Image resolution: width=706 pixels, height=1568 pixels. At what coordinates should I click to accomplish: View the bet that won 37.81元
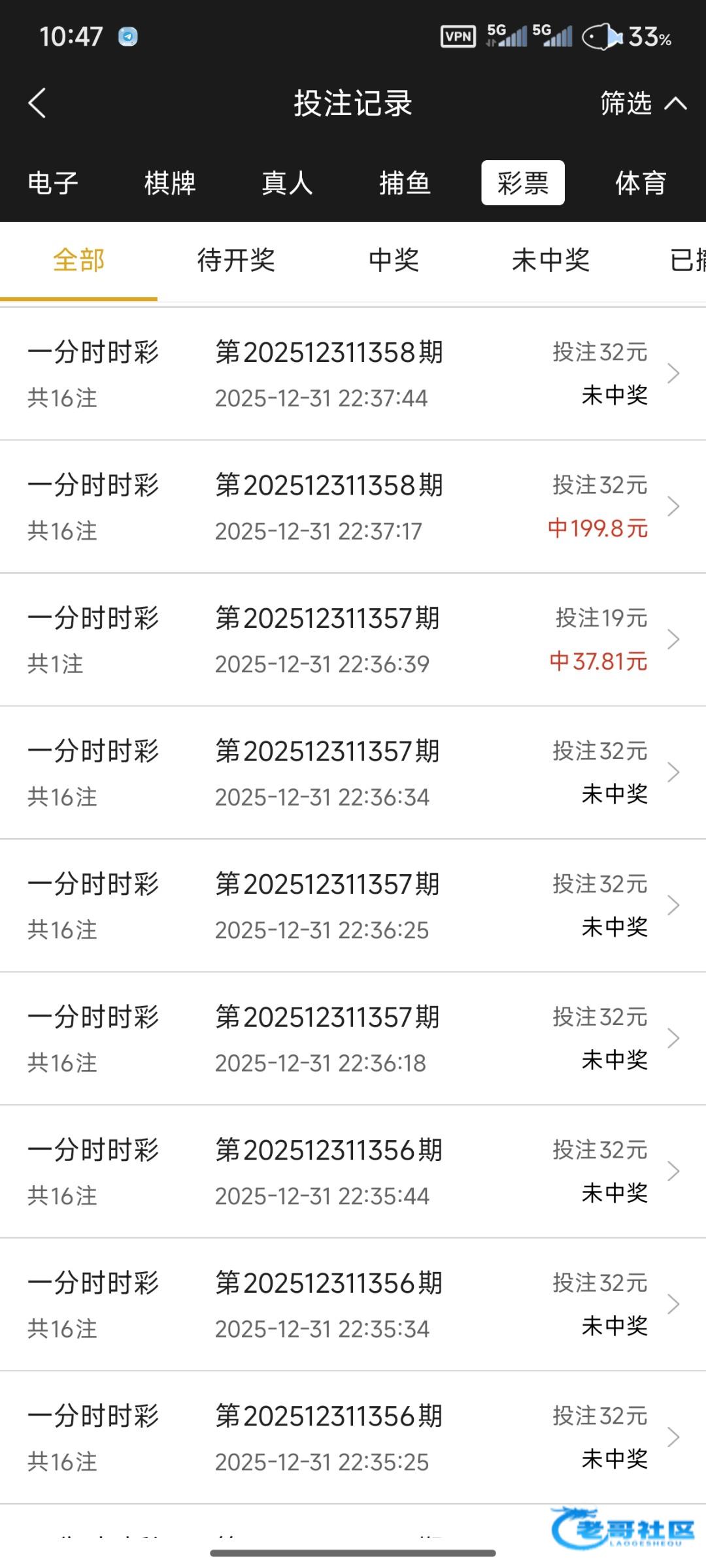coord(353,640)
